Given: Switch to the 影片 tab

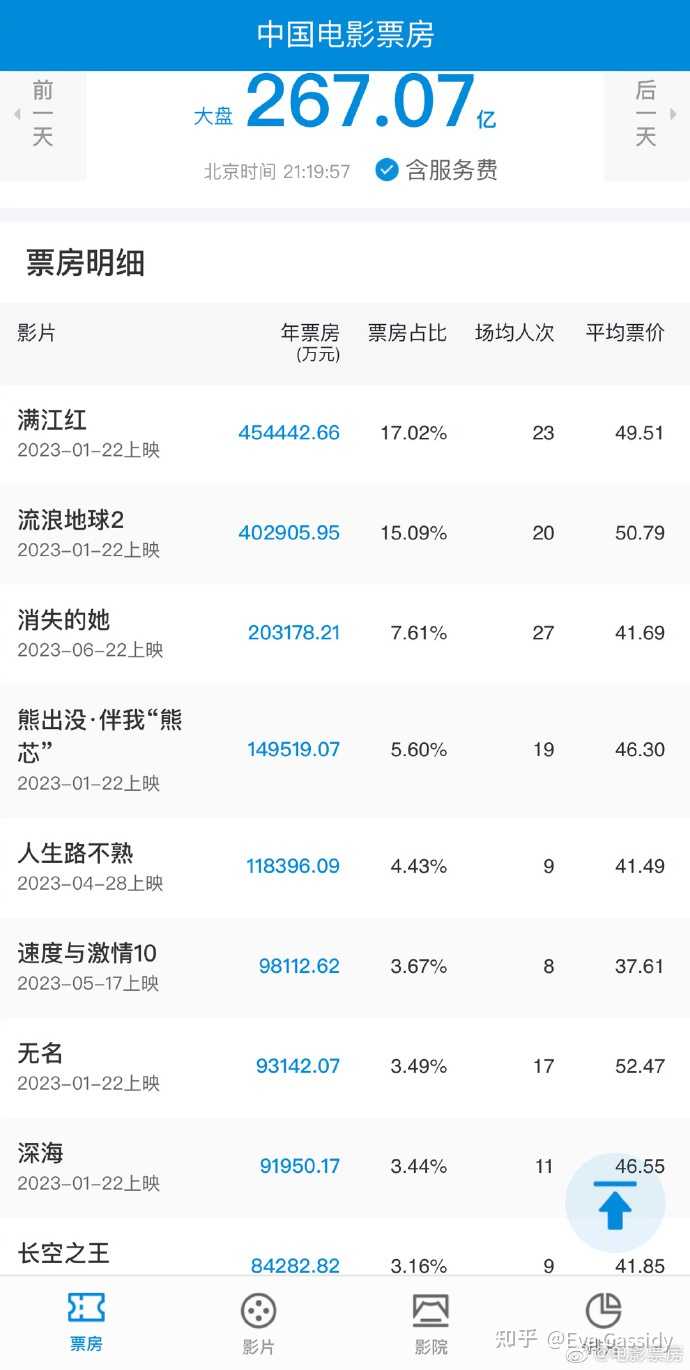Looking at the screenshot, I should pos(258,1322).
